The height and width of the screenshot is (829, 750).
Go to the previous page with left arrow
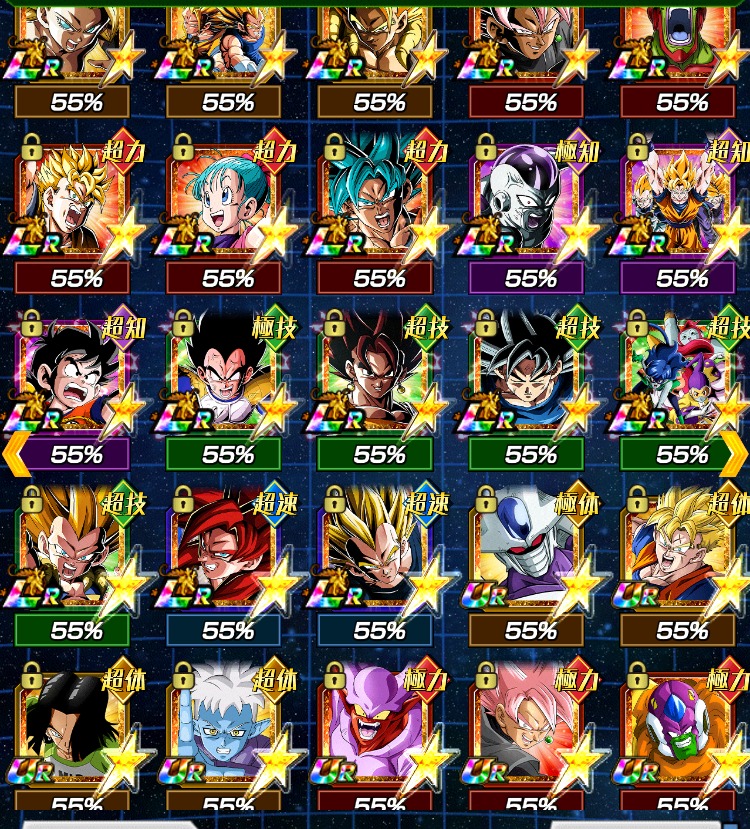[13, 454]
